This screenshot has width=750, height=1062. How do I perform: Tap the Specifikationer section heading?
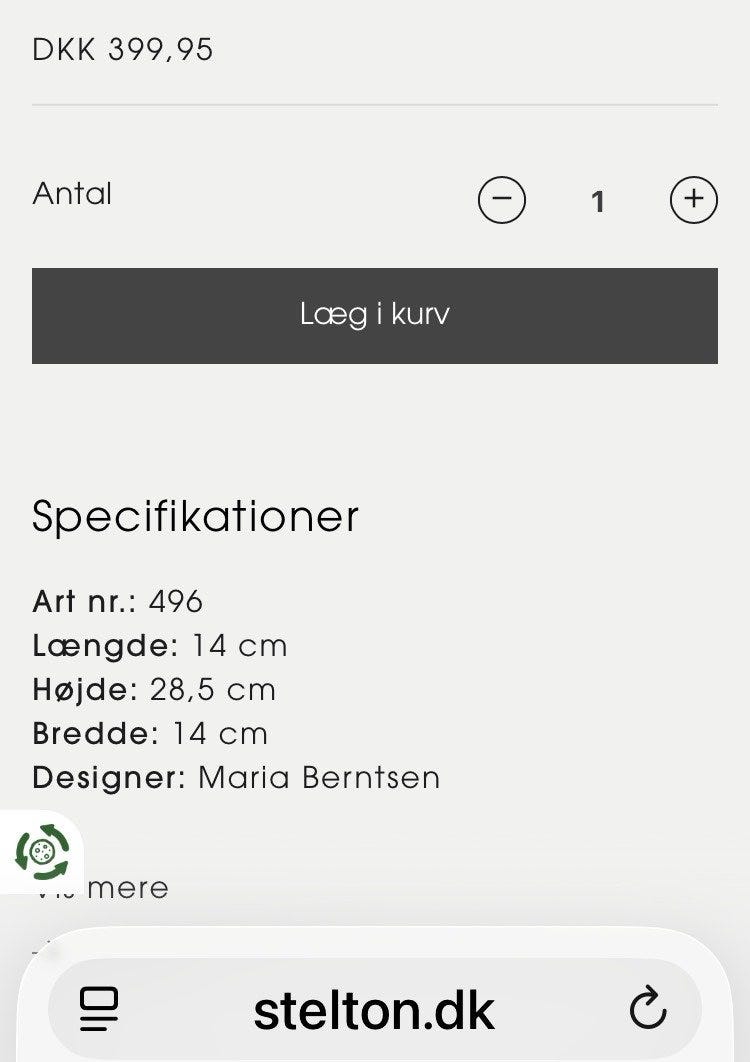(196, 517)
